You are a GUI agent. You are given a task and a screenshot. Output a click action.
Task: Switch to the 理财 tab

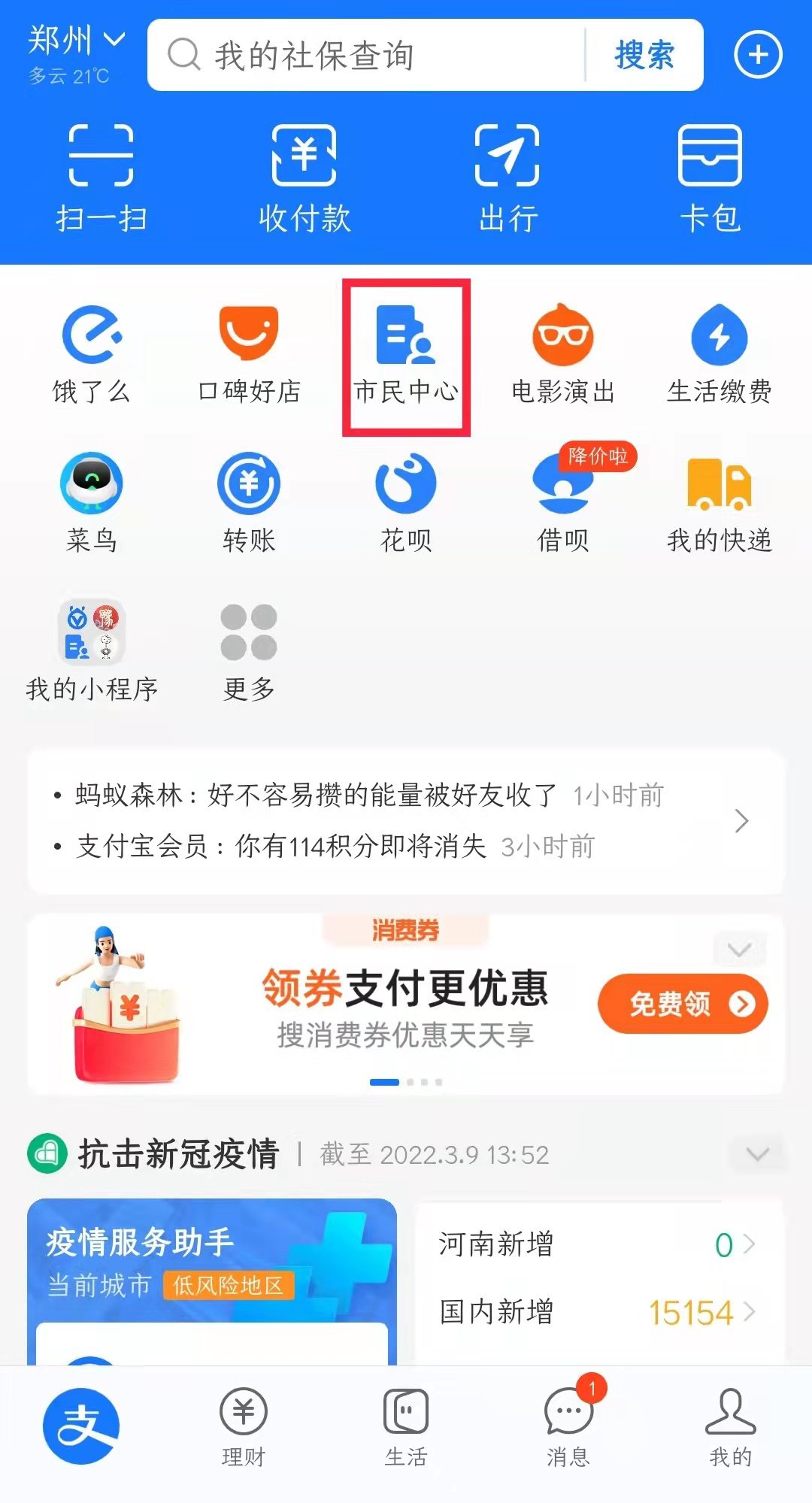(244, 1426)
